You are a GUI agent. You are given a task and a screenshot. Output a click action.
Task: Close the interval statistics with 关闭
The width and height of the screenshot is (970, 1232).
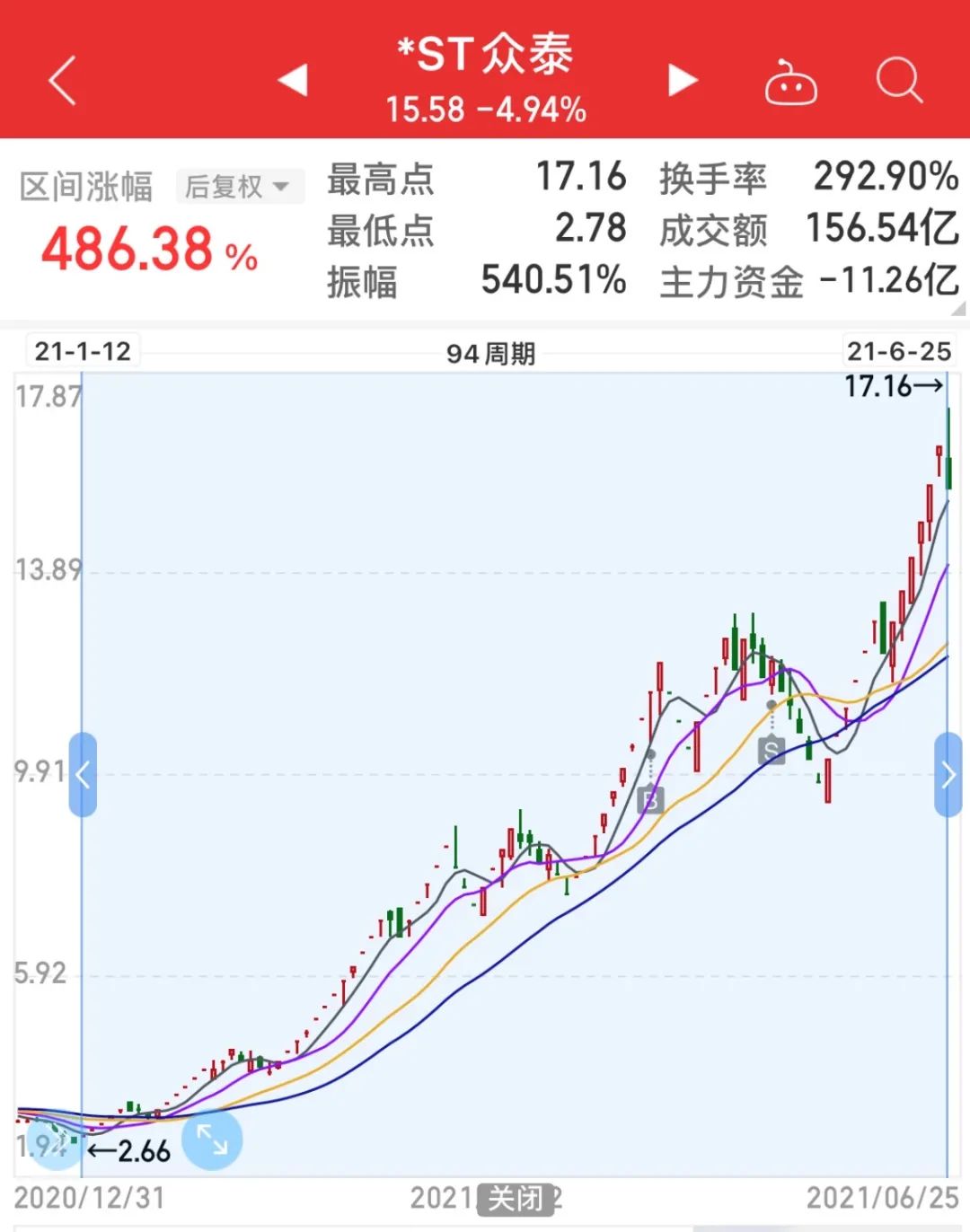516,1198
